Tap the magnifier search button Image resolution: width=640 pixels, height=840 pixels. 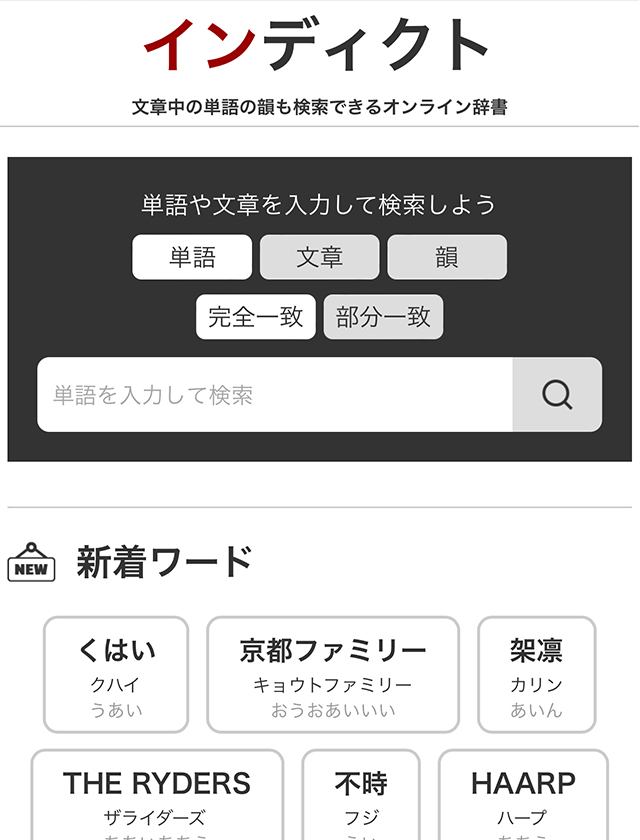(x=557, y=395)
